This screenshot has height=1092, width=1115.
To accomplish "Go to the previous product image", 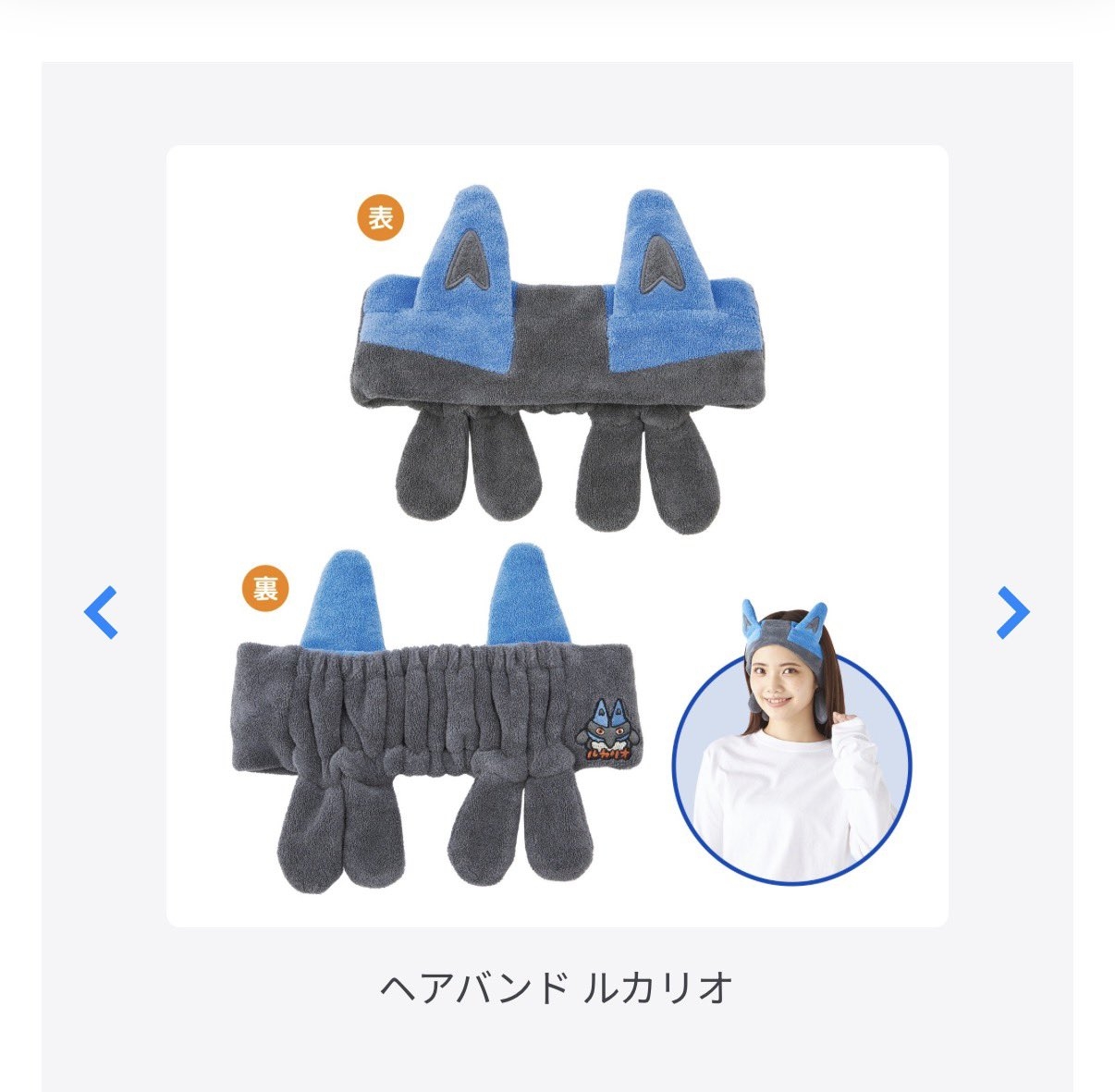I will pos(101,612).
